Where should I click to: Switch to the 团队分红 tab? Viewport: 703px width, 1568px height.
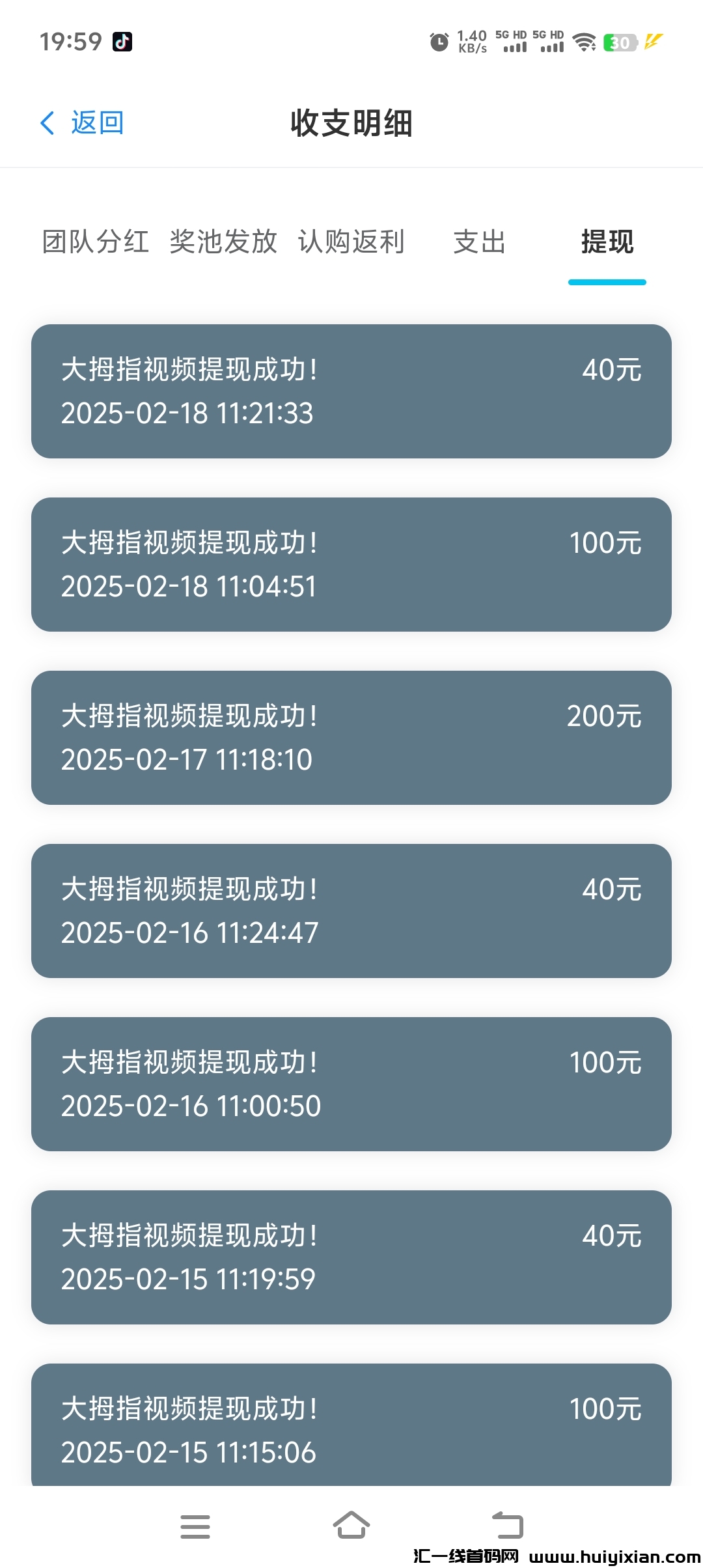tap(95, 242)
